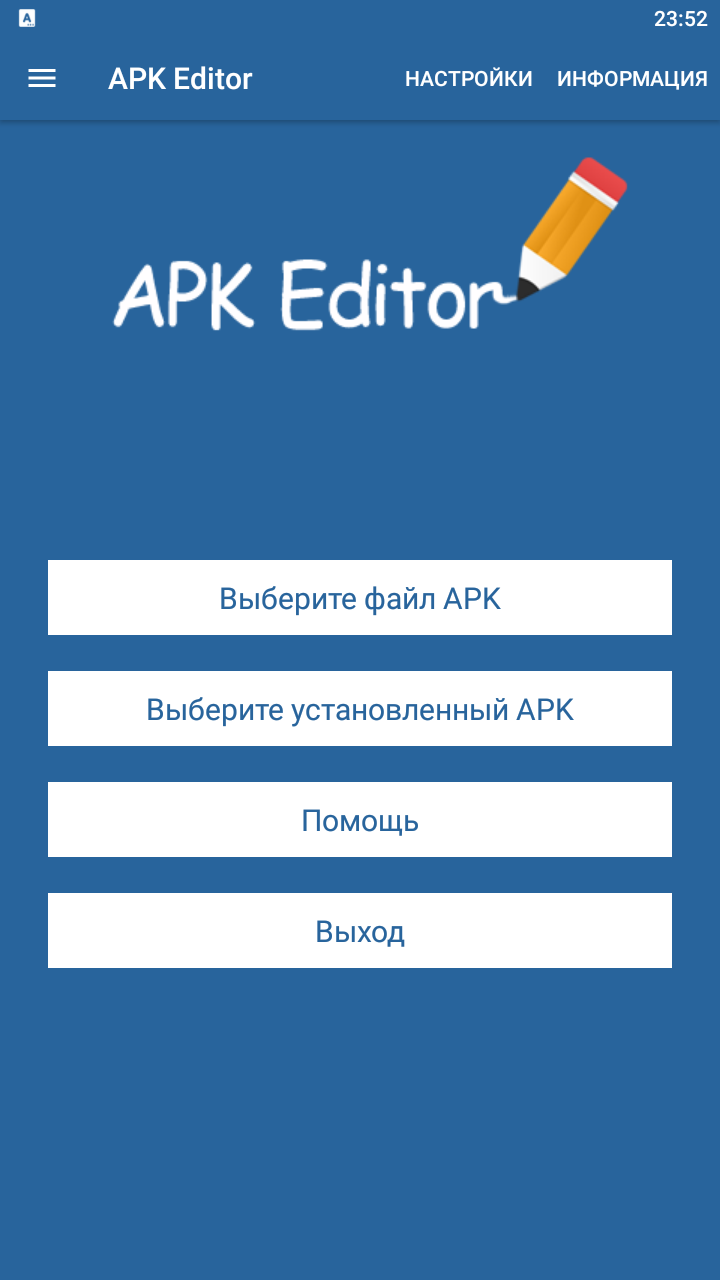The image size is (720, 1280).
Task: Exit the app with Выход
Action: pos(360,930)
